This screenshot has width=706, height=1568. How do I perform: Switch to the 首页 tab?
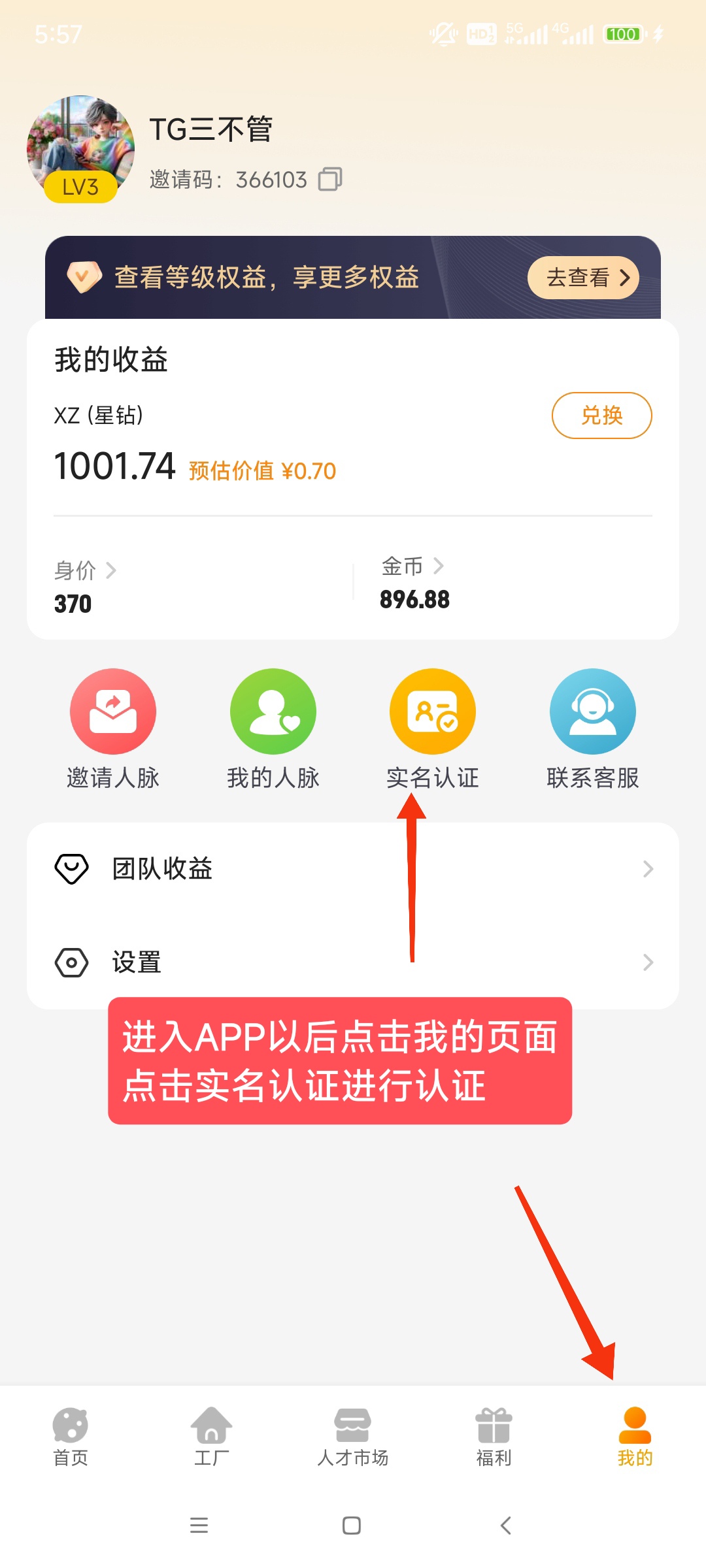[x=71, y=1437]
